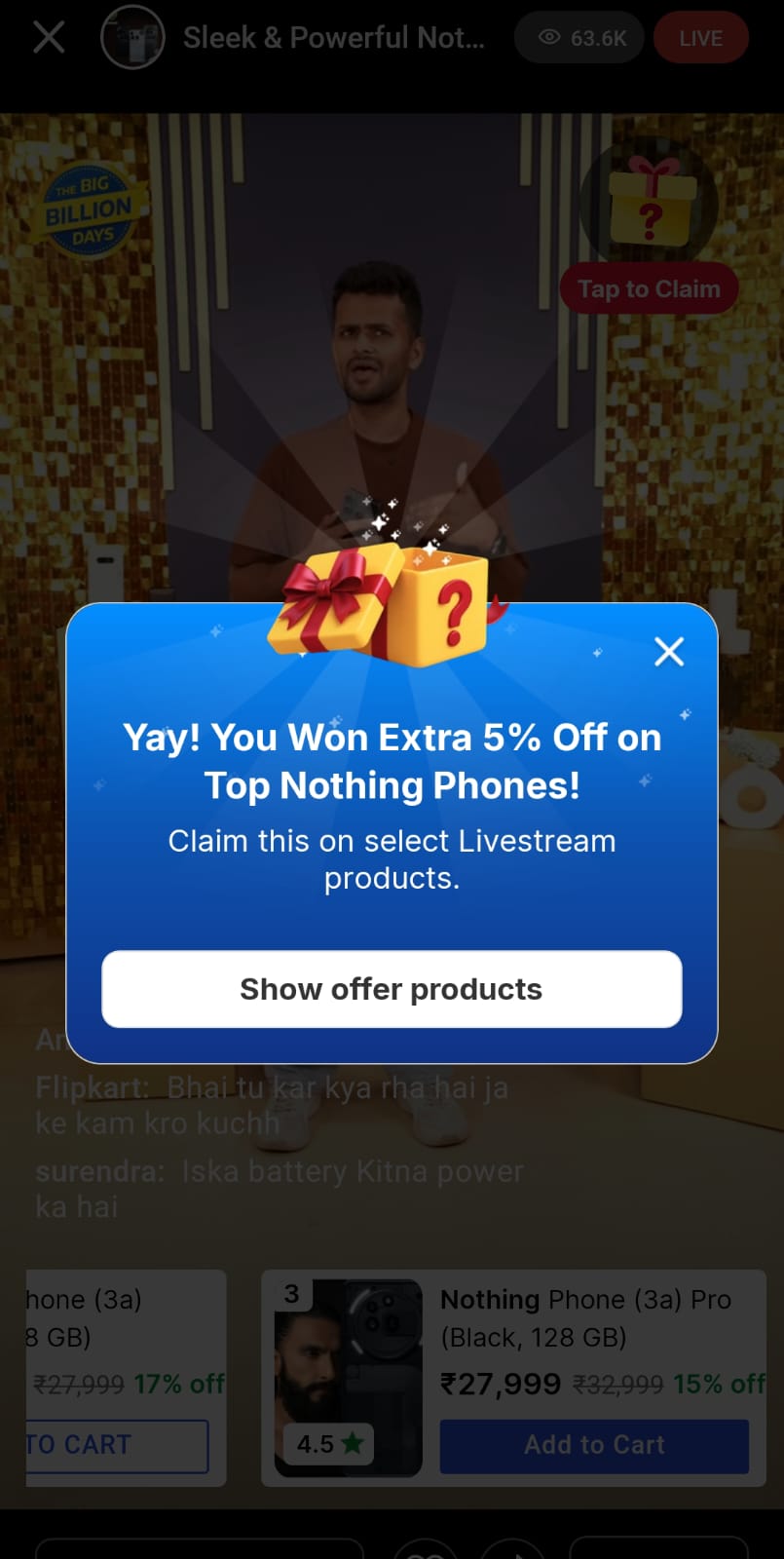Viewport: 784px width, 1559px height.
Task: Add Nothing Phone (3a) Pro to cart
Action: tap(594, 1445)
